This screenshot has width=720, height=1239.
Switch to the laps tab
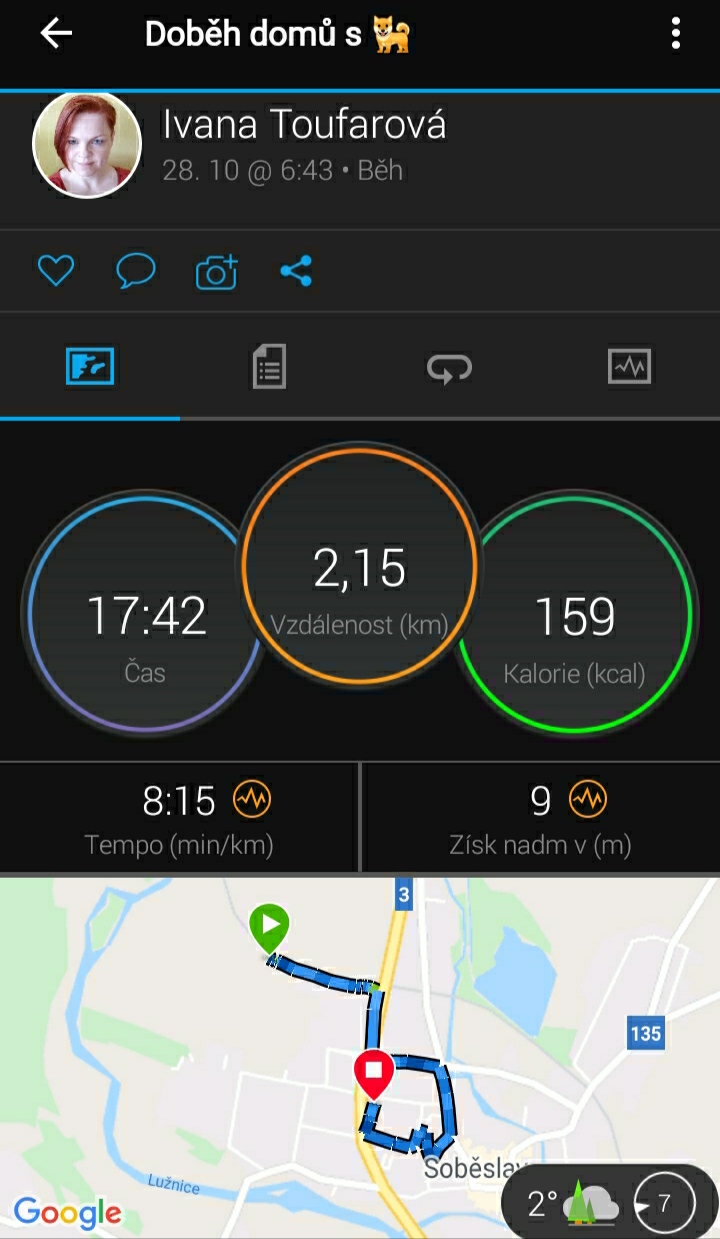pos(449,367)
